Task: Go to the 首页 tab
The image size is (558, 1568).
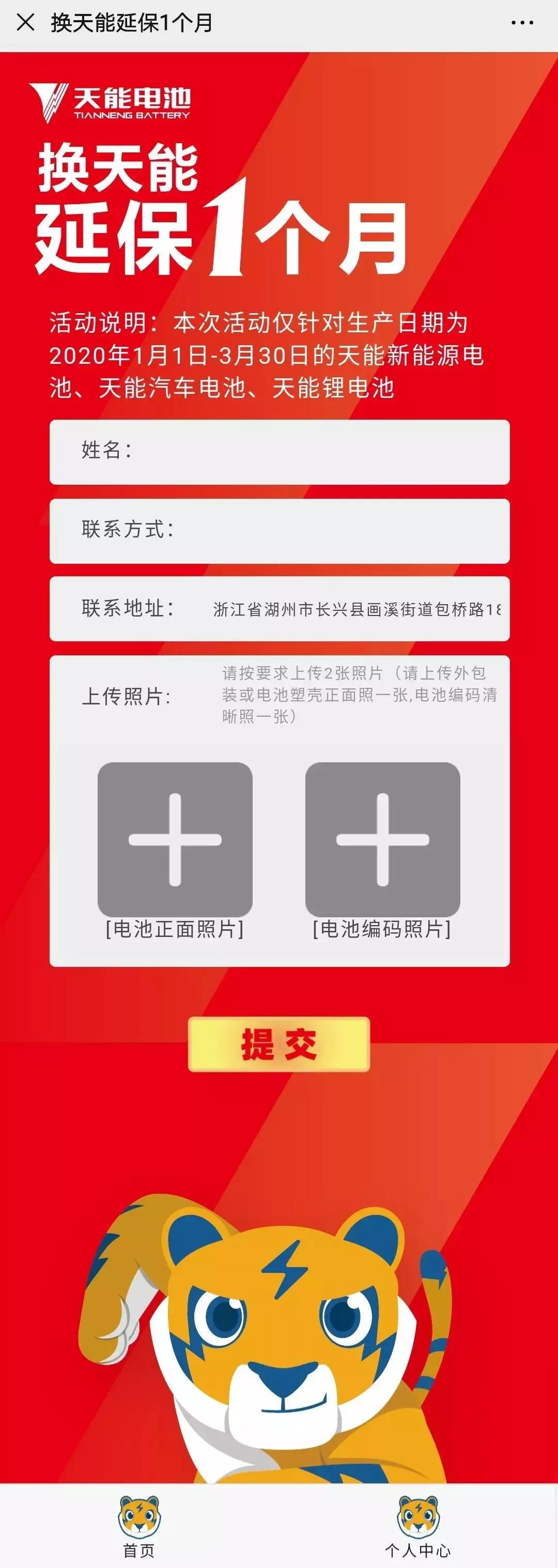Action: click(x=139, y=1527)
